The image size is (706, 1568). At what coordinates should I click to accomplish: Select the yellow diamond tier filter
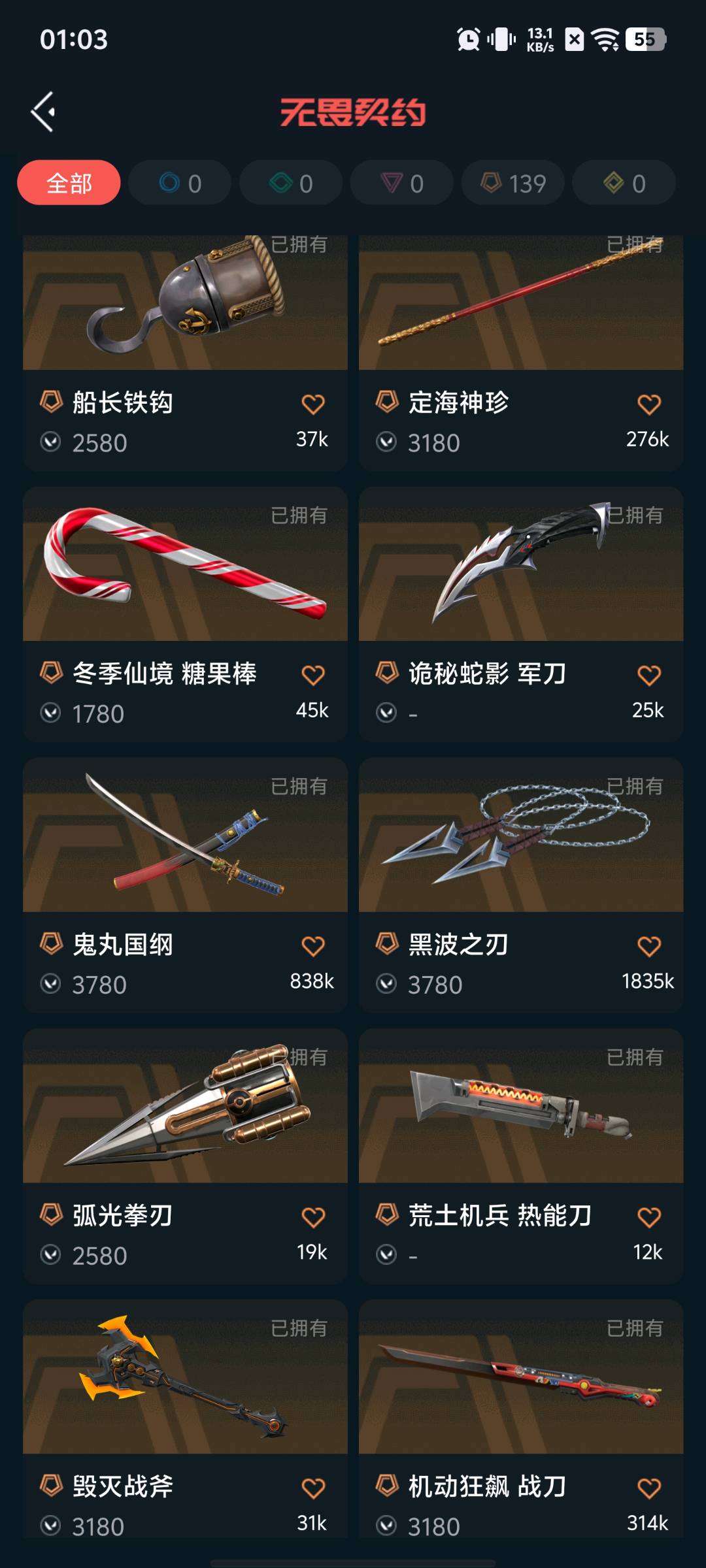point(624,183)
